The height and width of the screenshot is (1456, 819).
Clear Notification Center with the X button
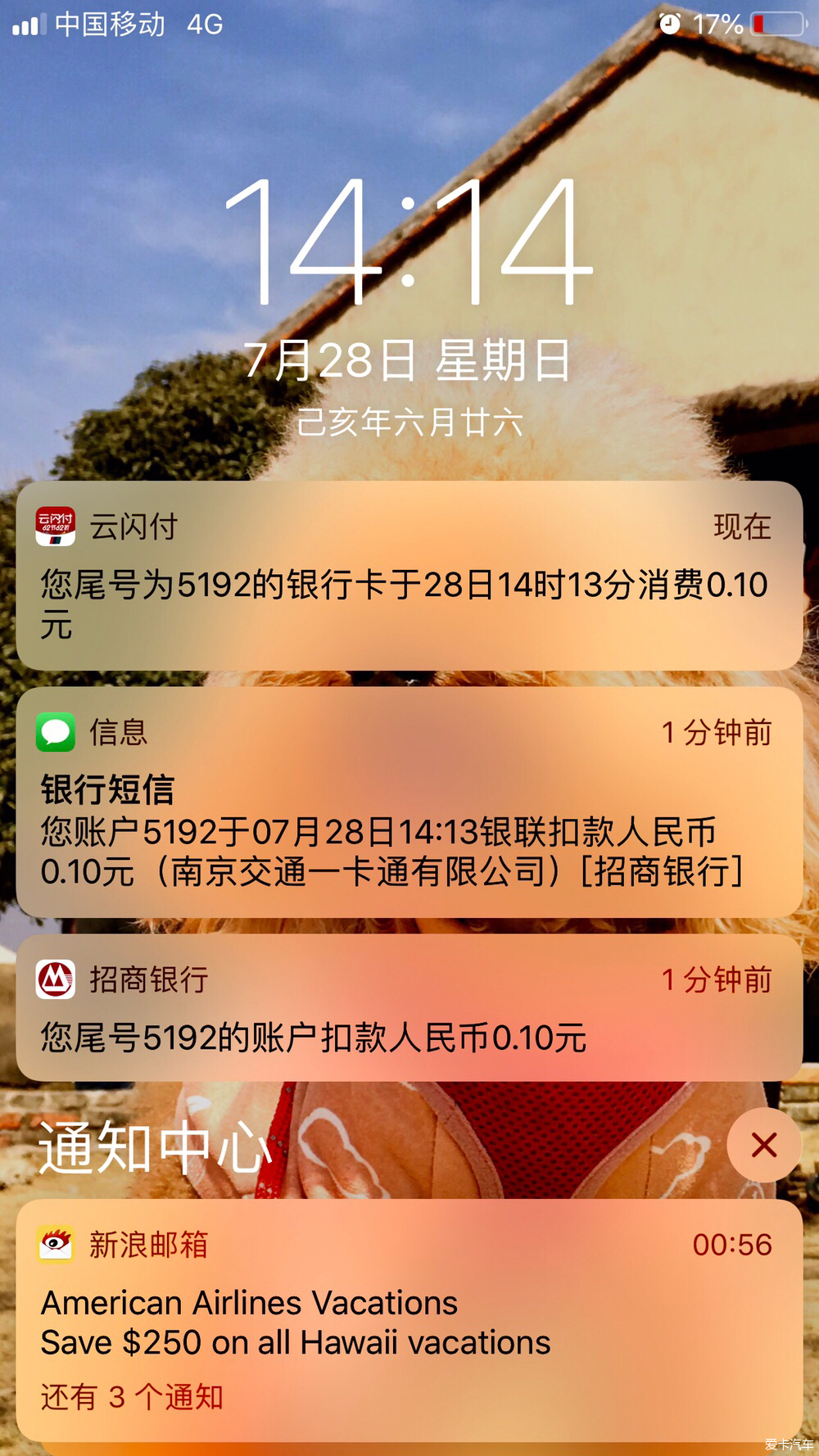[x=763, y=1145]
